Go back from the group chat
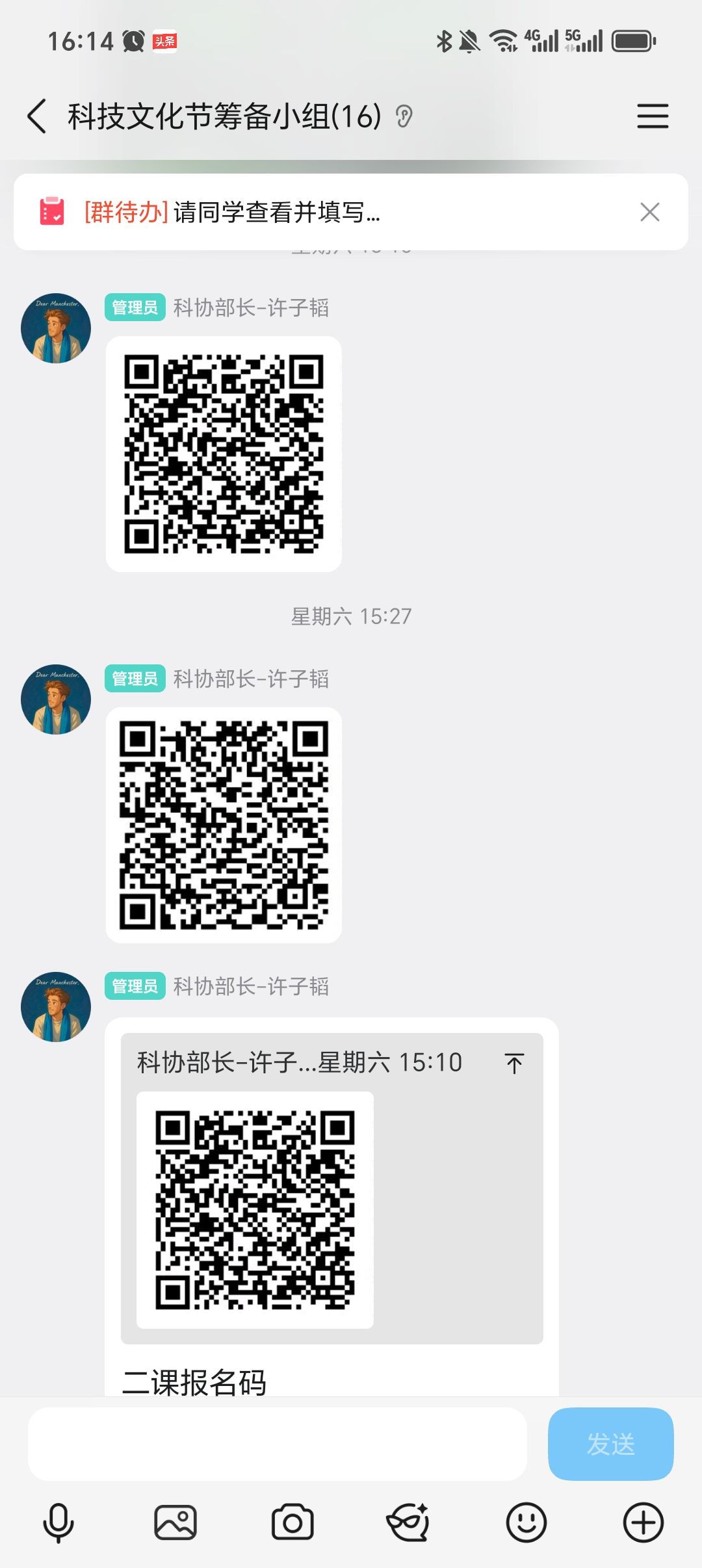702x1568 pixels. pyautogui.click(x=37, y=116)
